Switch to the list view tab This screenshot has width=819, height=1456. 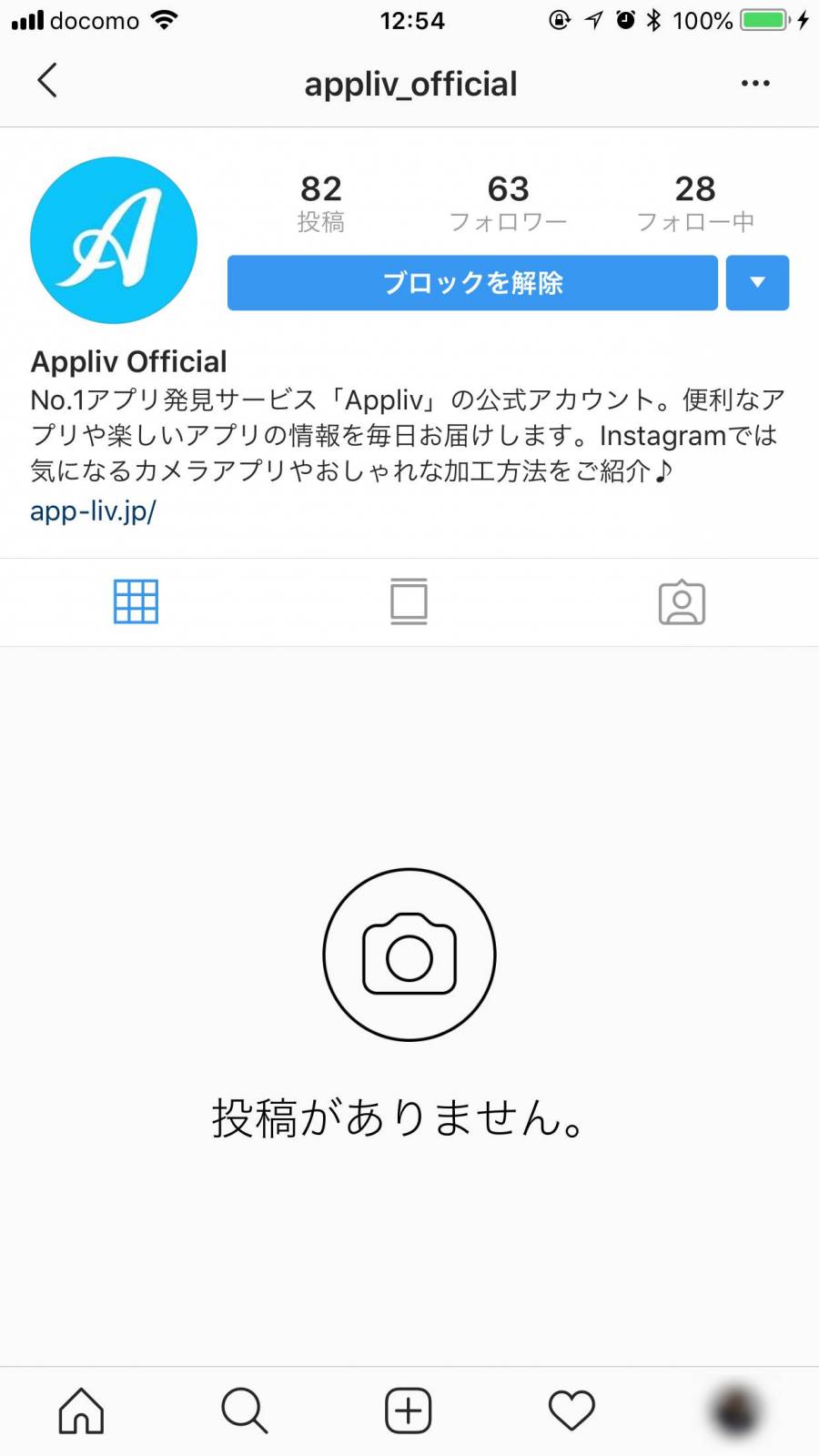409,602
